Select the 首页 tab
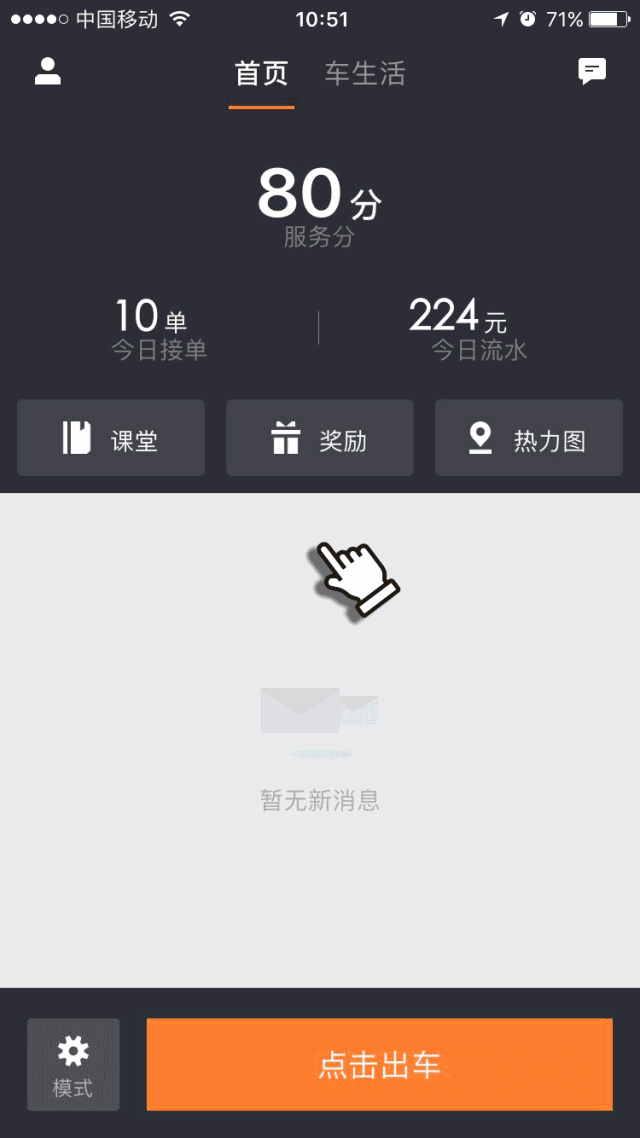The width and height of the screenshot is (640, 1138). click(261, 74)
